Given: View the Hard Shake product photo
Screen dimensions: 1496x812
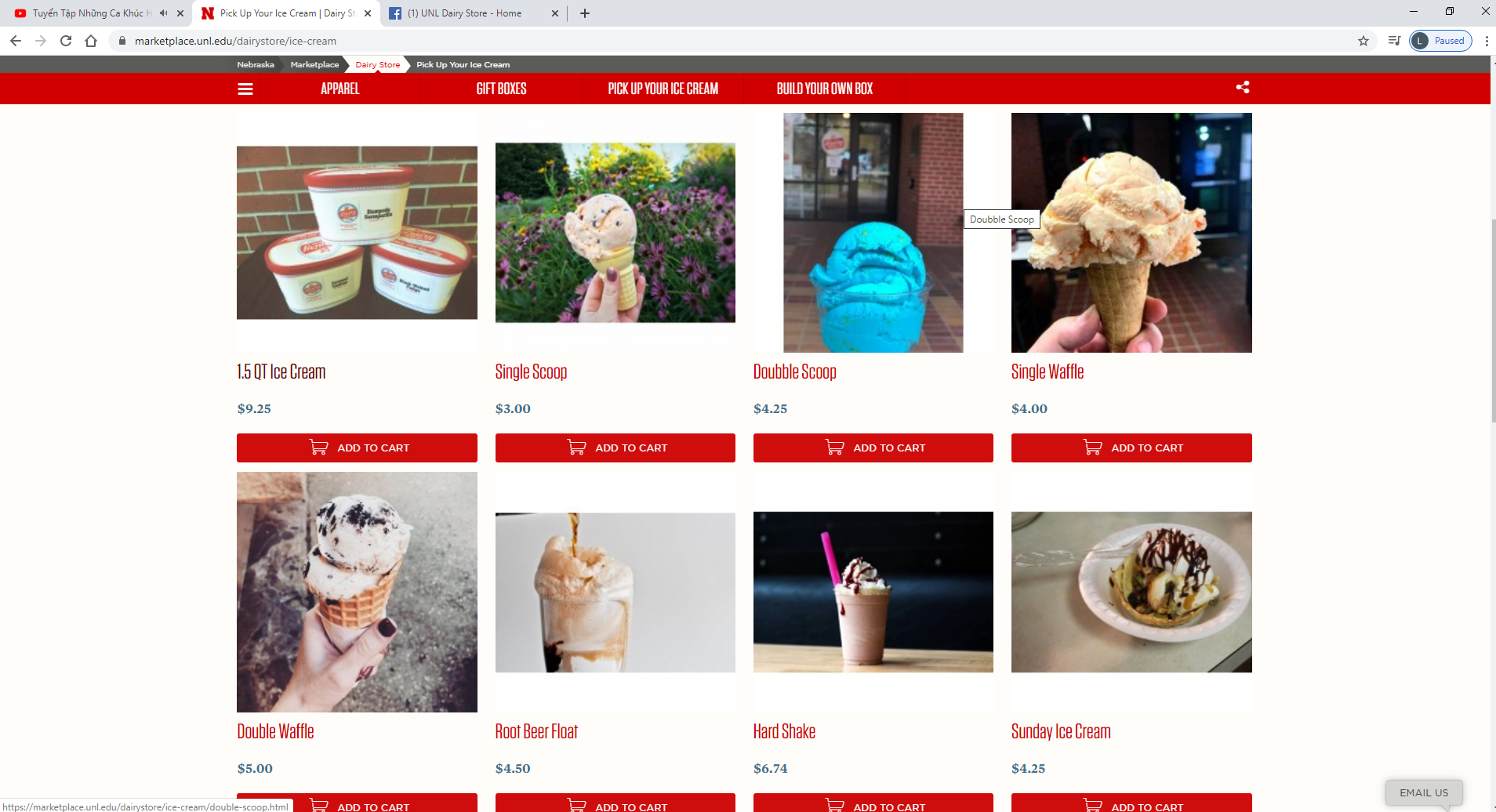Looking at the screenshot, I should tap(873, 592).
